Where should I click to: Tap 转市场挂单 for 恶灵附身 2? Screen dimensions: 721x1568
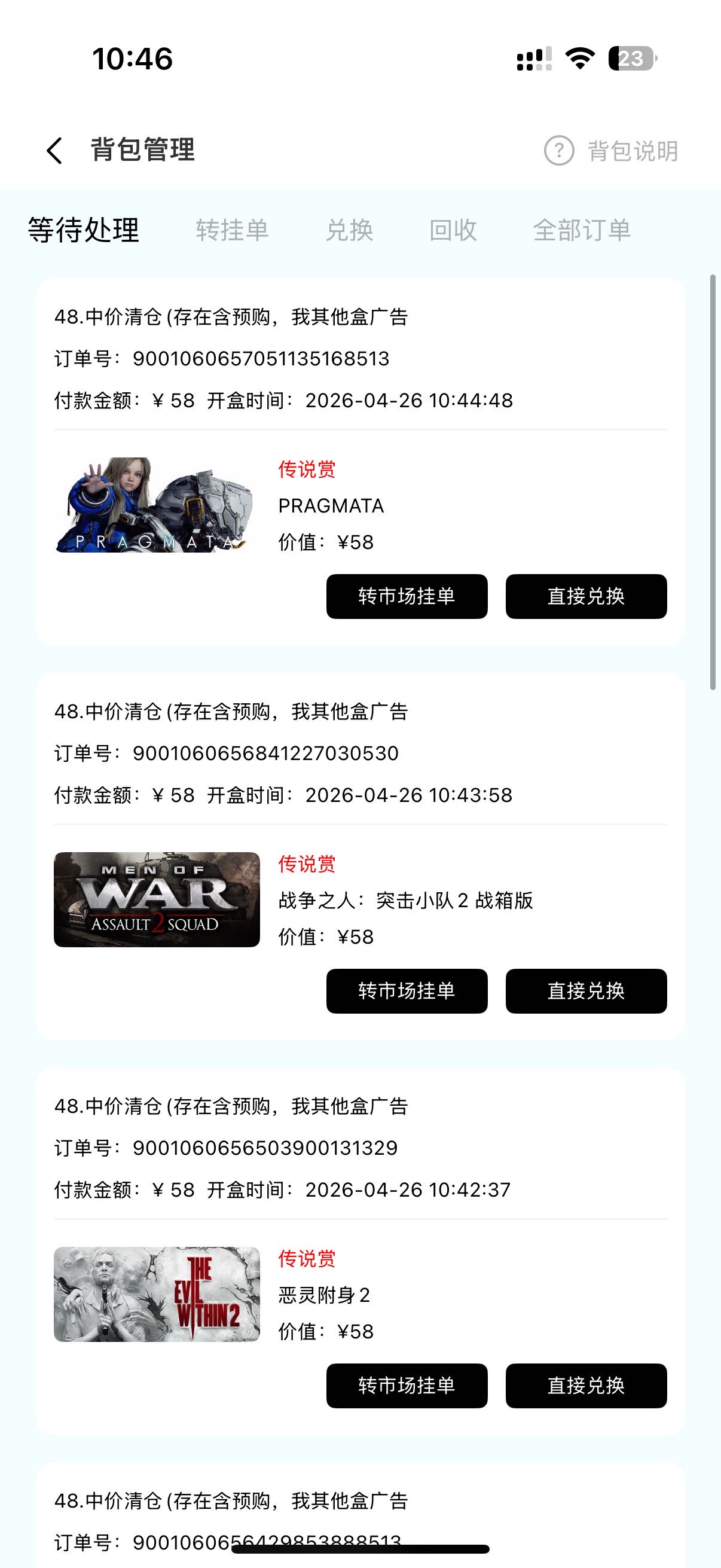pyautogui.click(x=407, y=1386)
